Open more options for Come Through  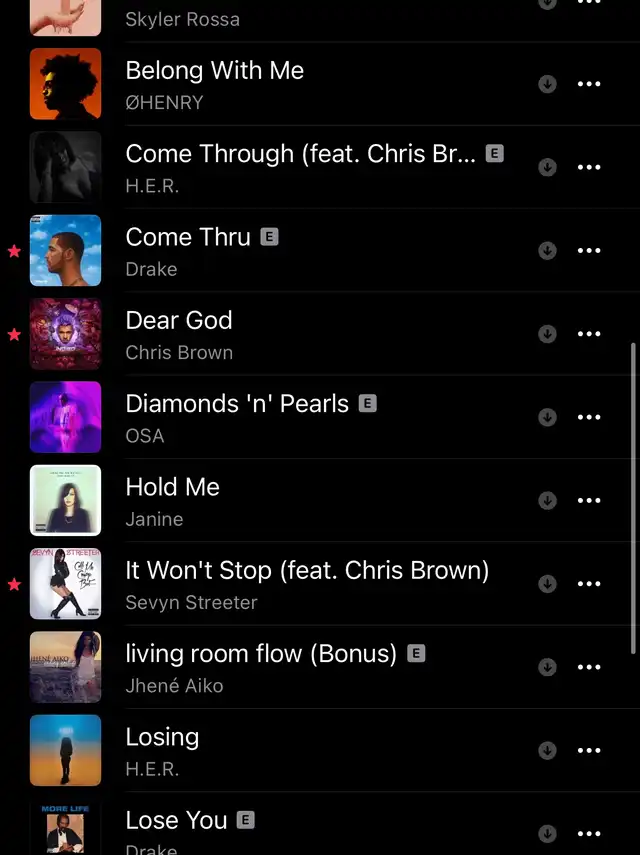point(590,167)
